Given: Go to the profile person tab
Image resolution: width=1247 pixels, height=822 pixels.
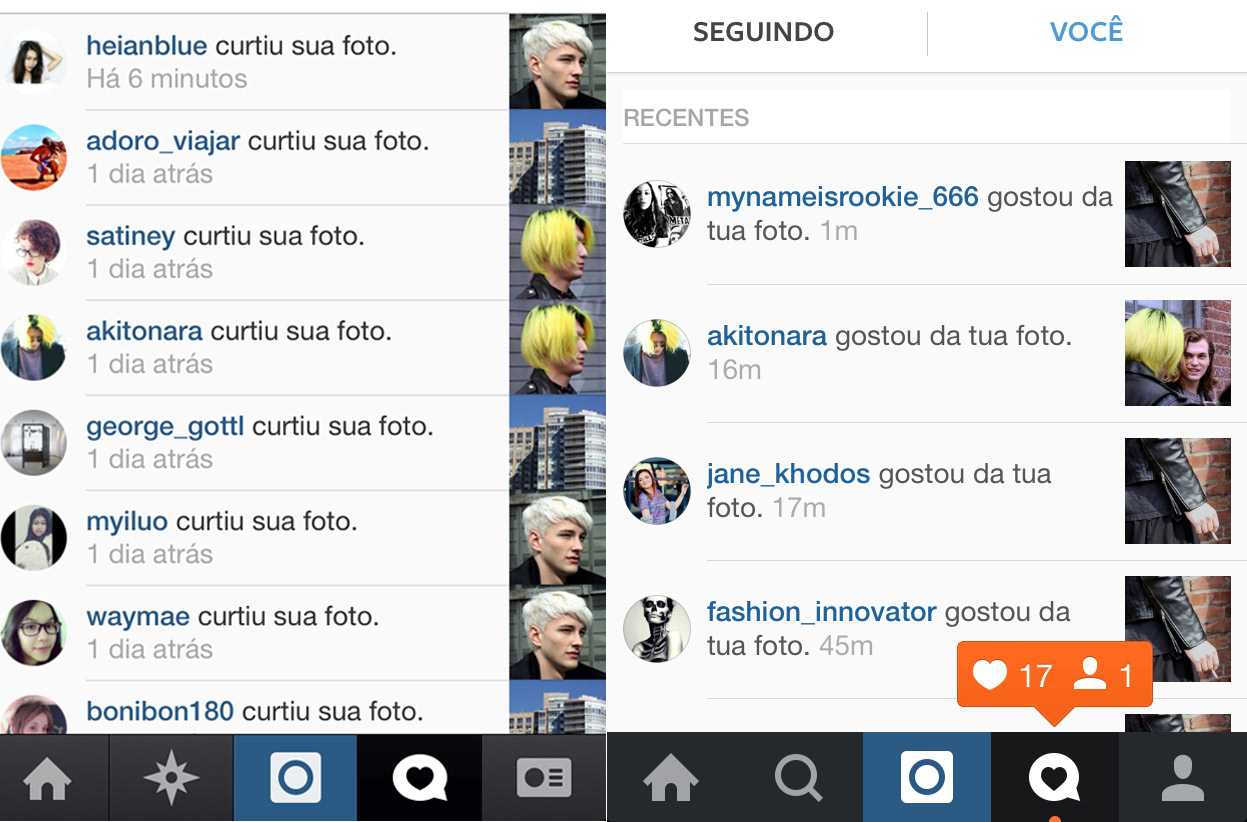Looking at the screenshot, I should click(1183, 777).
